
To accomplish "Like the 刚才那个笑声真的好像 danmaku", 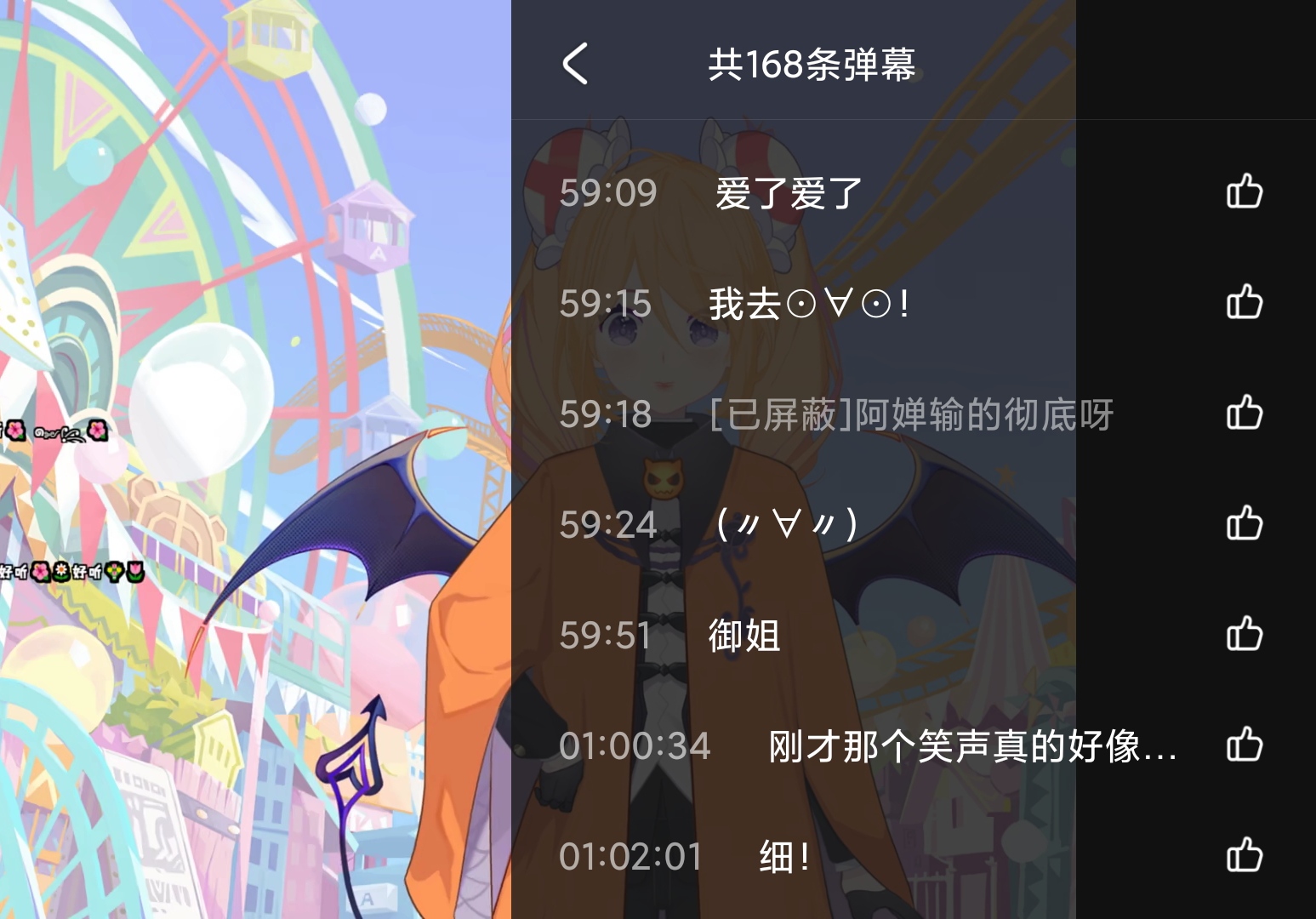I will coord(1244,745).
